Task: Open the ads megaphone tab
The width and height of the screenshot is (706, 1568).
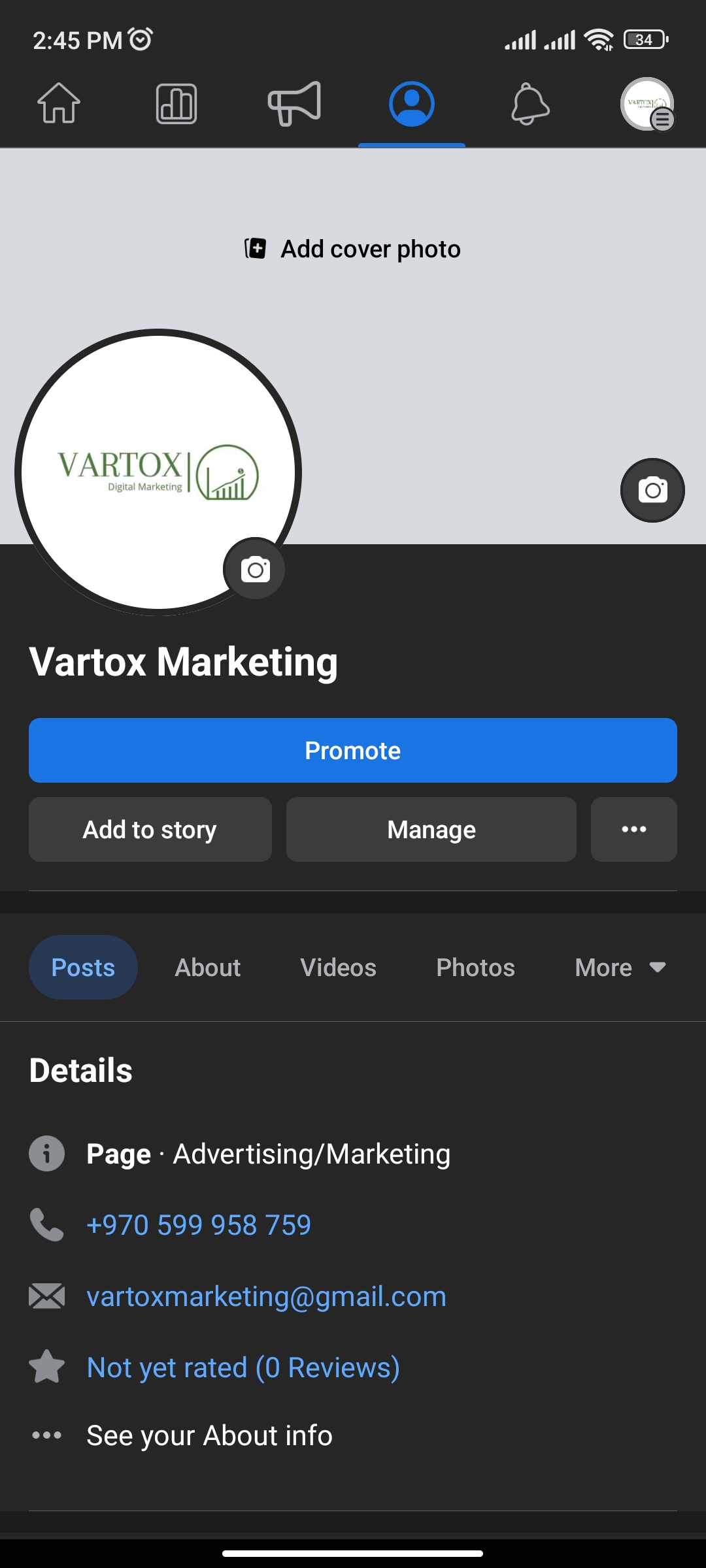Action: point(294,103)
